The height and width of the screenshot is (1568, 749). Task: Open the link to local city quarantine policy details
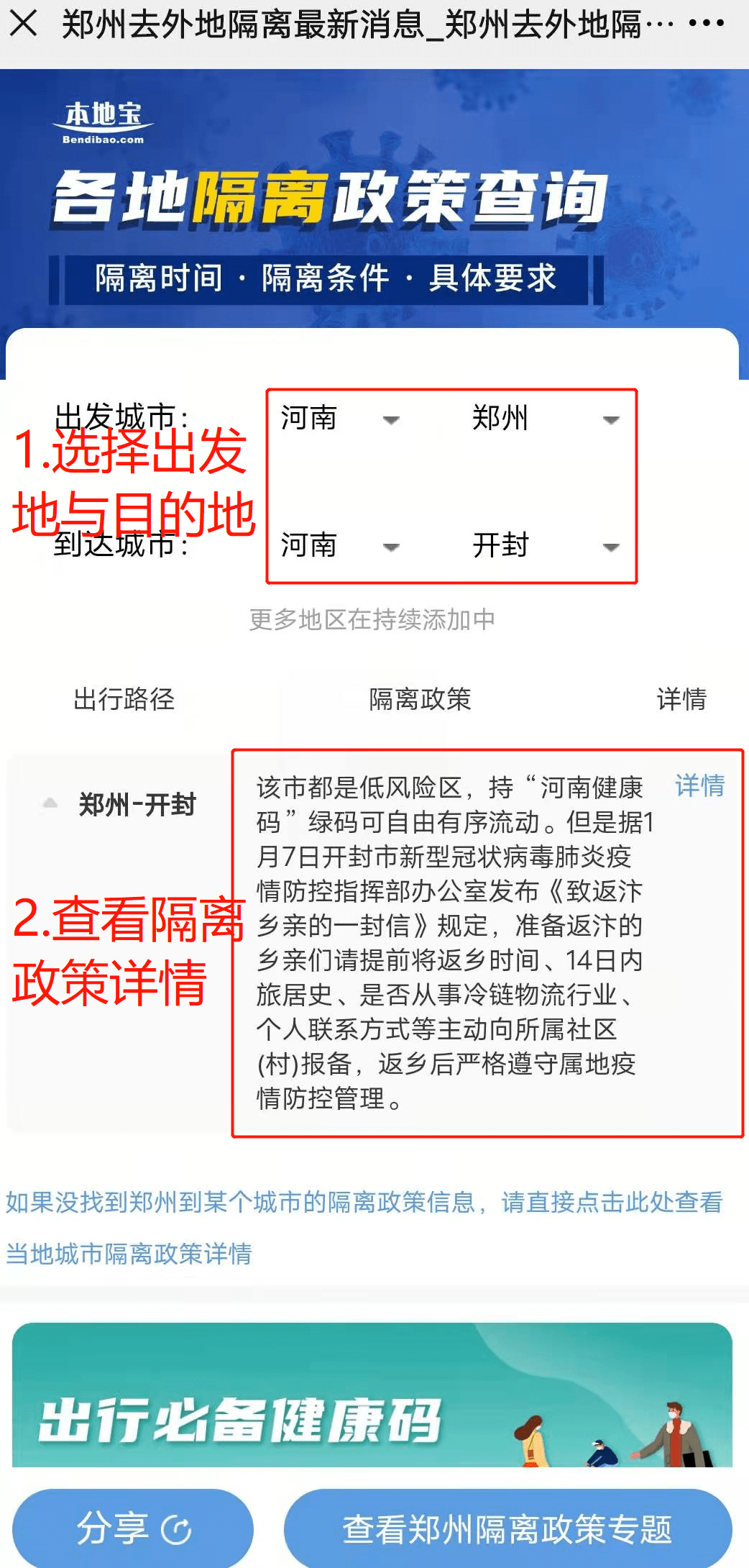364,1227
